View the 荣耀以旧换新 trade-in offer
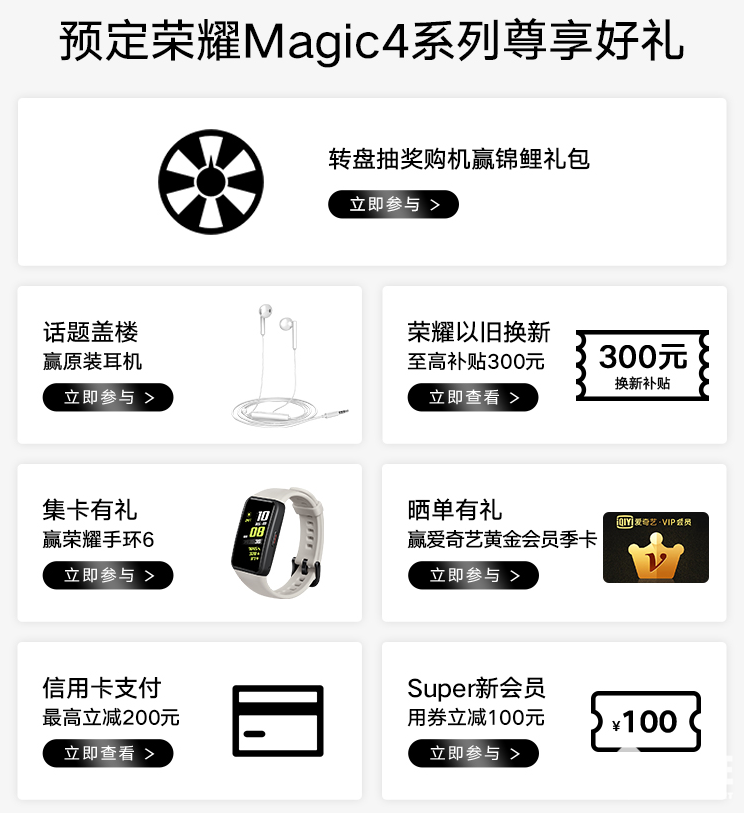The height and width of the screenshot is (813, 744). pos(473,397)
